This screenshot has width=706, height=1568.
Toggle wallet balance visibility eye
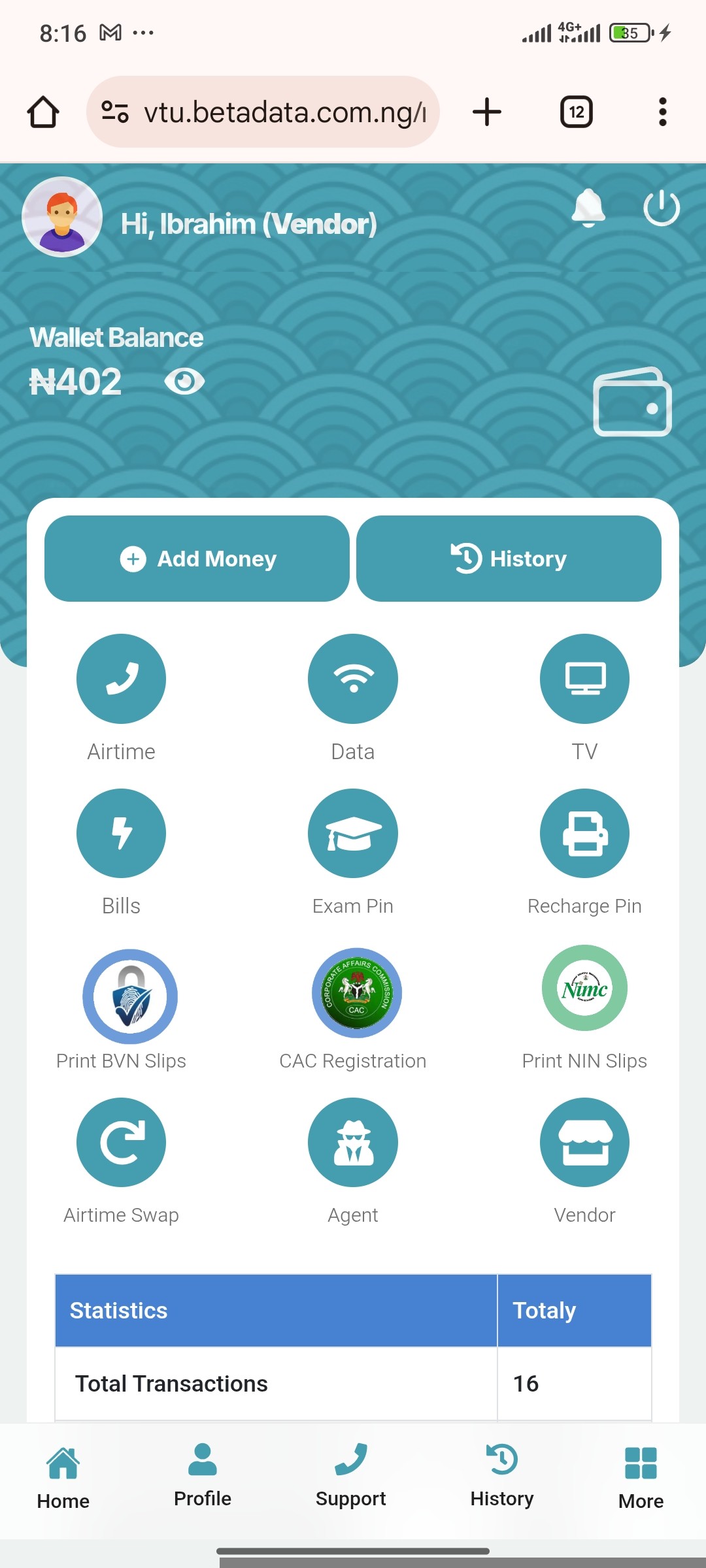pos(184,381)
